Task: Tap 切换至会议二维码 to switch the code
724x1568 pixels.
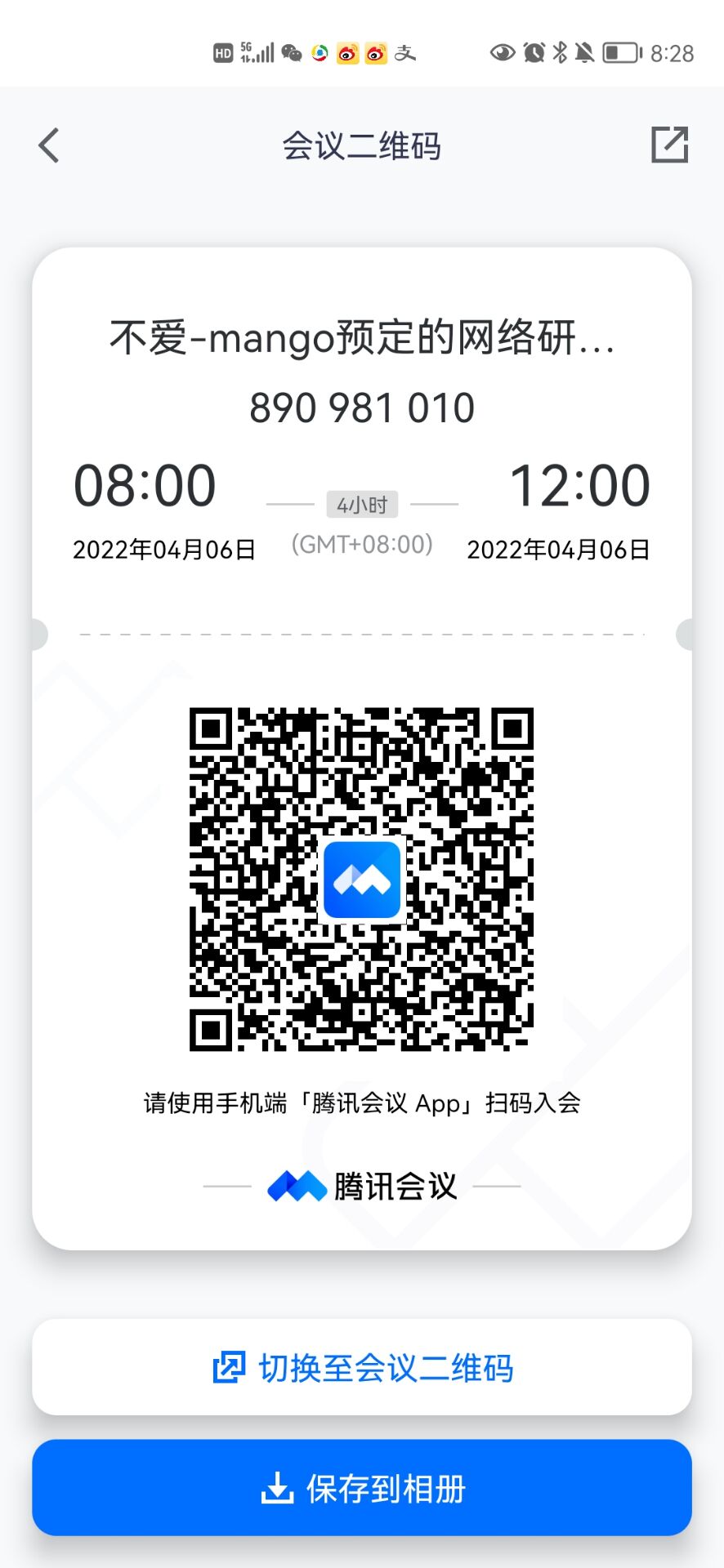Action: (x=362, y=1367)
